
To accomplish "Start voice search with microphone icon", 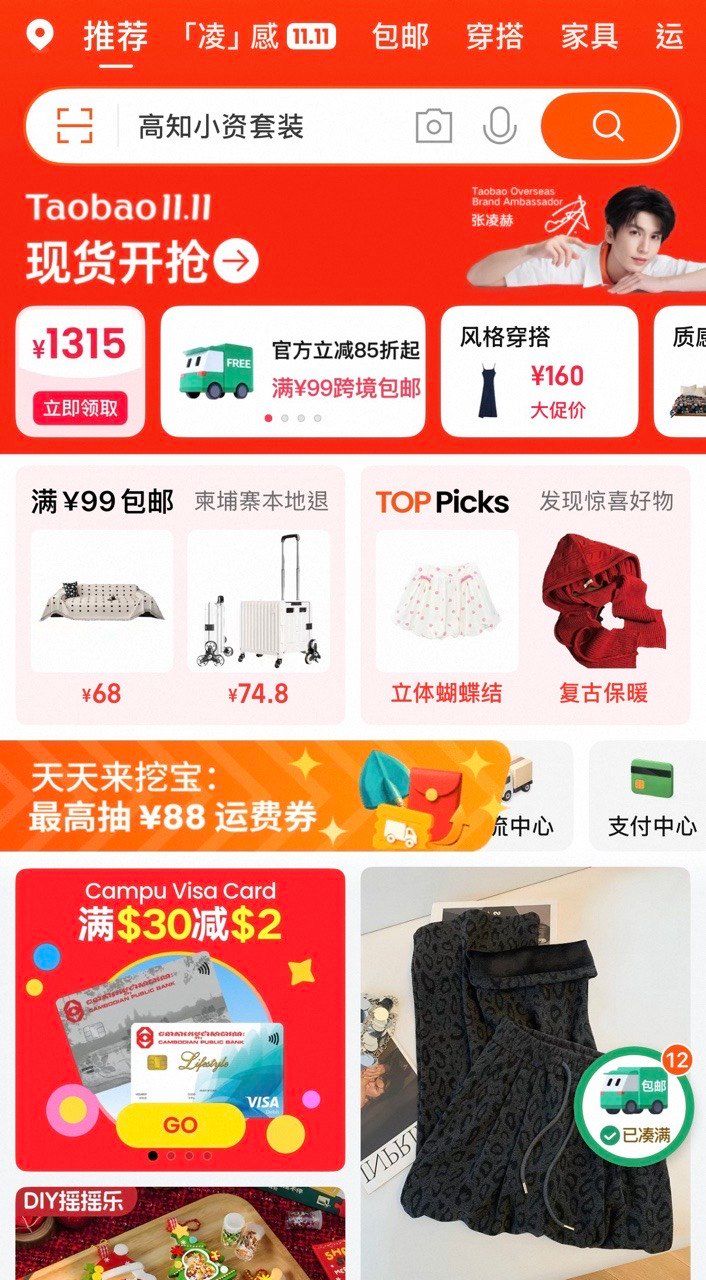I will click(x=499, y=126).
